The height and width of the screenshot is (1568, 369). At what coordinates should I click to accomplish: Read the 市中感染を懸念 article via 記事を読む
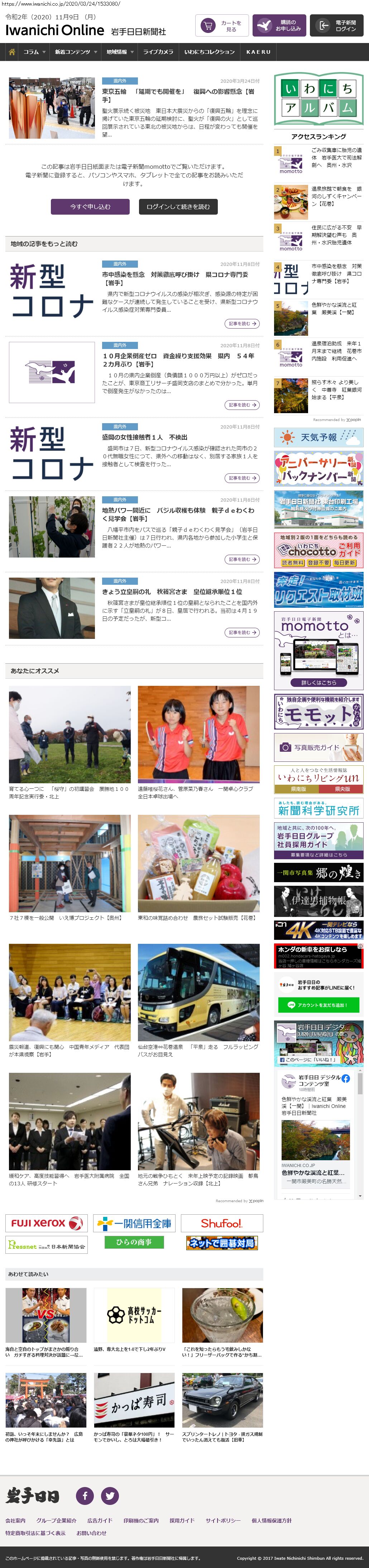[x=242, y=324]
